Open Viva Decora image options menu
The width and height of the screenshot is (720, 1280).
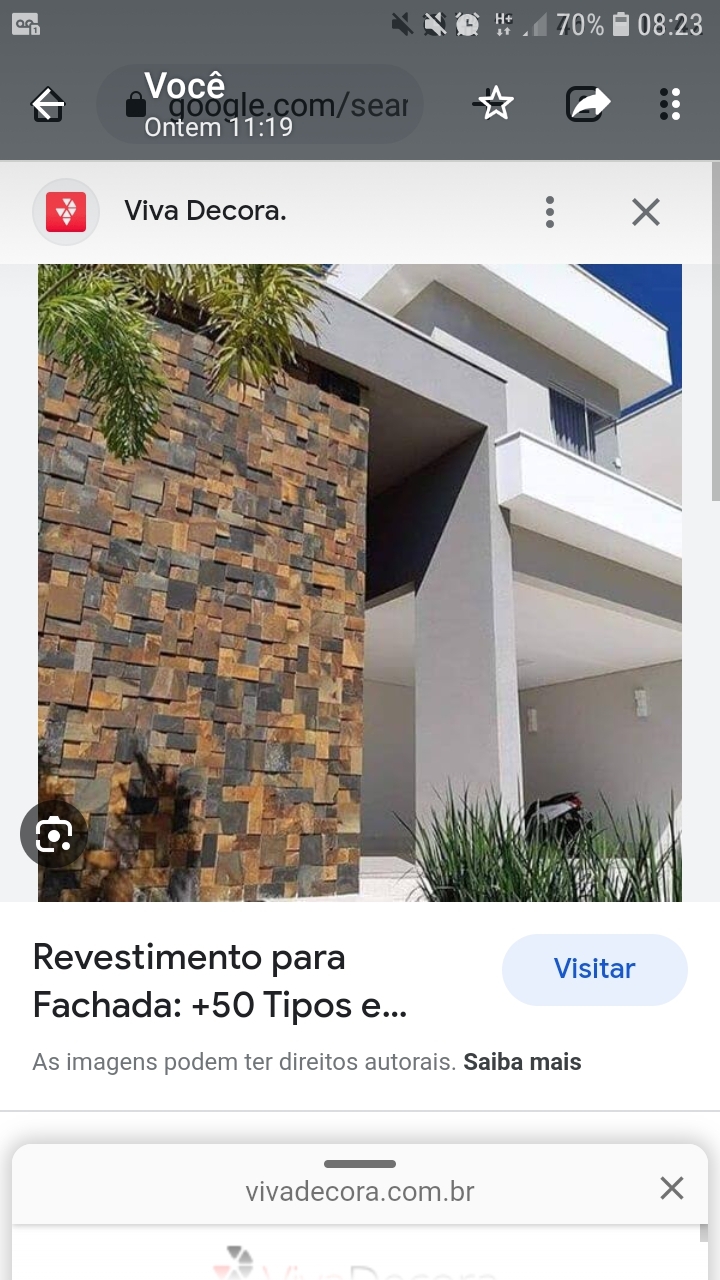(550, 212)
